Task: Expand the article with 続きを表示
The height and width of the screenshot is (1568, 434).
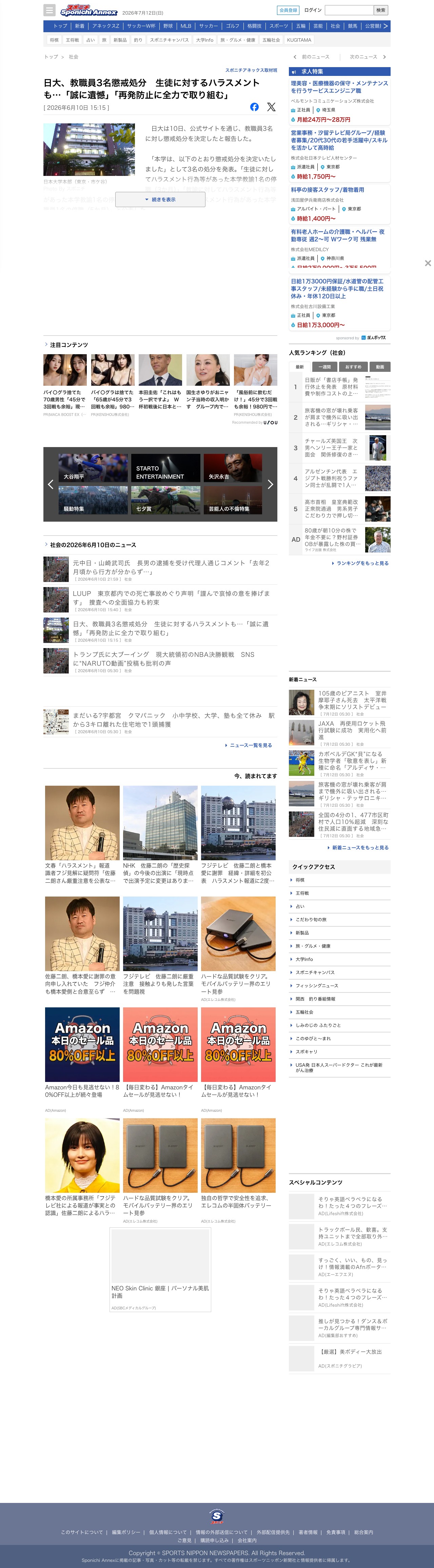Action: [x=160, y=200]
